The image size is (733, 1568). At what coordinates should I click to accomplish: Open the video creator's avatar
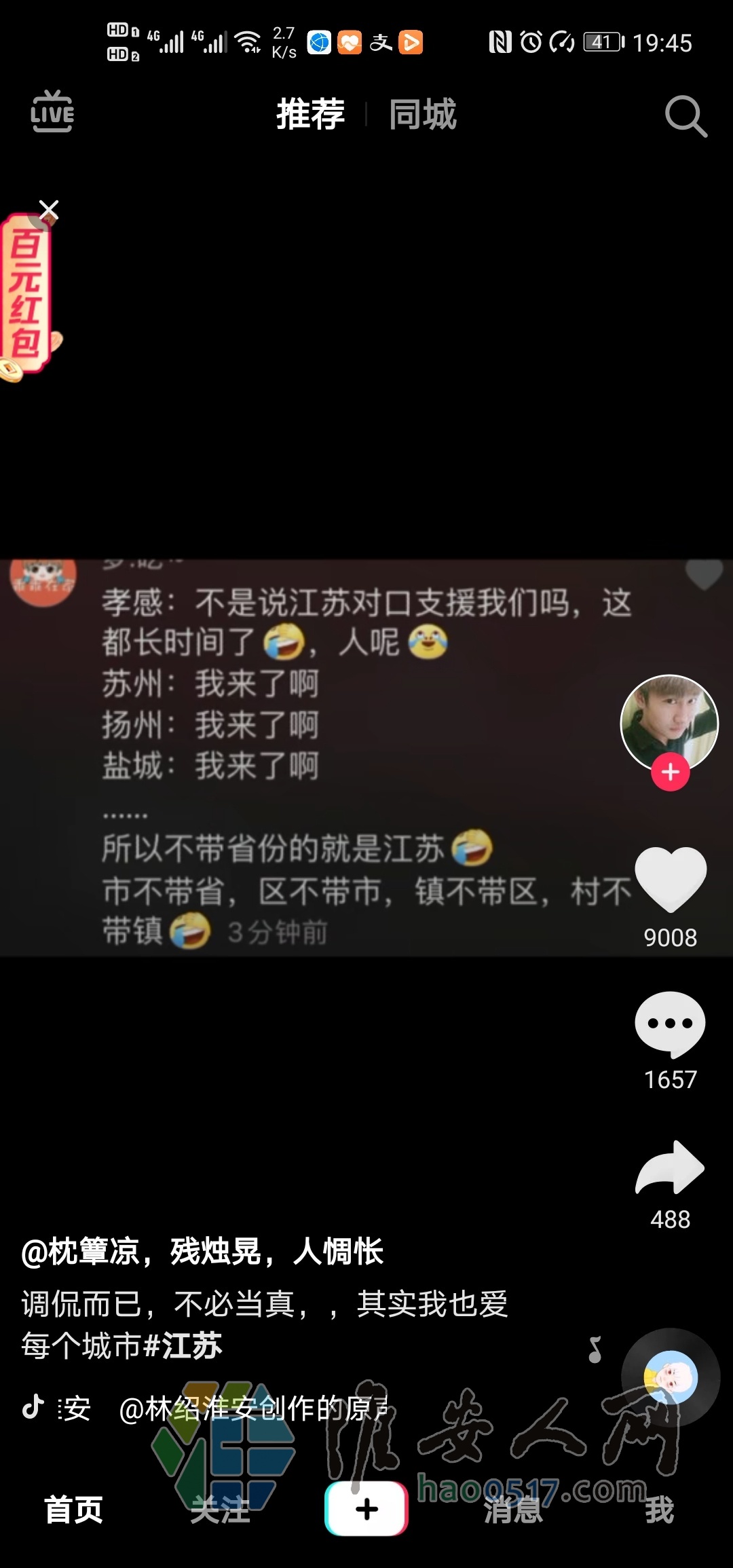click(669, 722)
